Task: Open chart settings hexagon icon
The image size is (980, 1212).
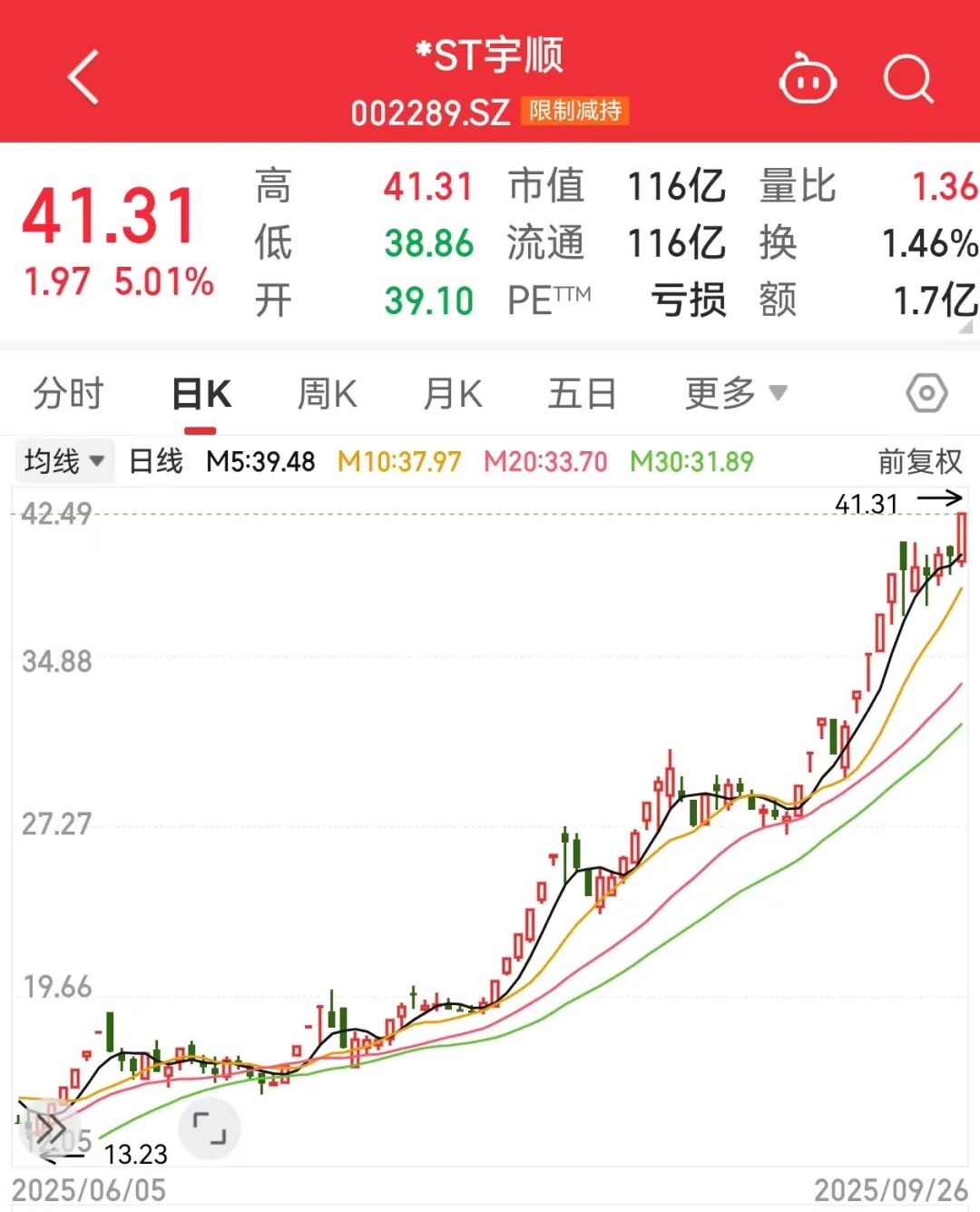Action: point(926,394)
